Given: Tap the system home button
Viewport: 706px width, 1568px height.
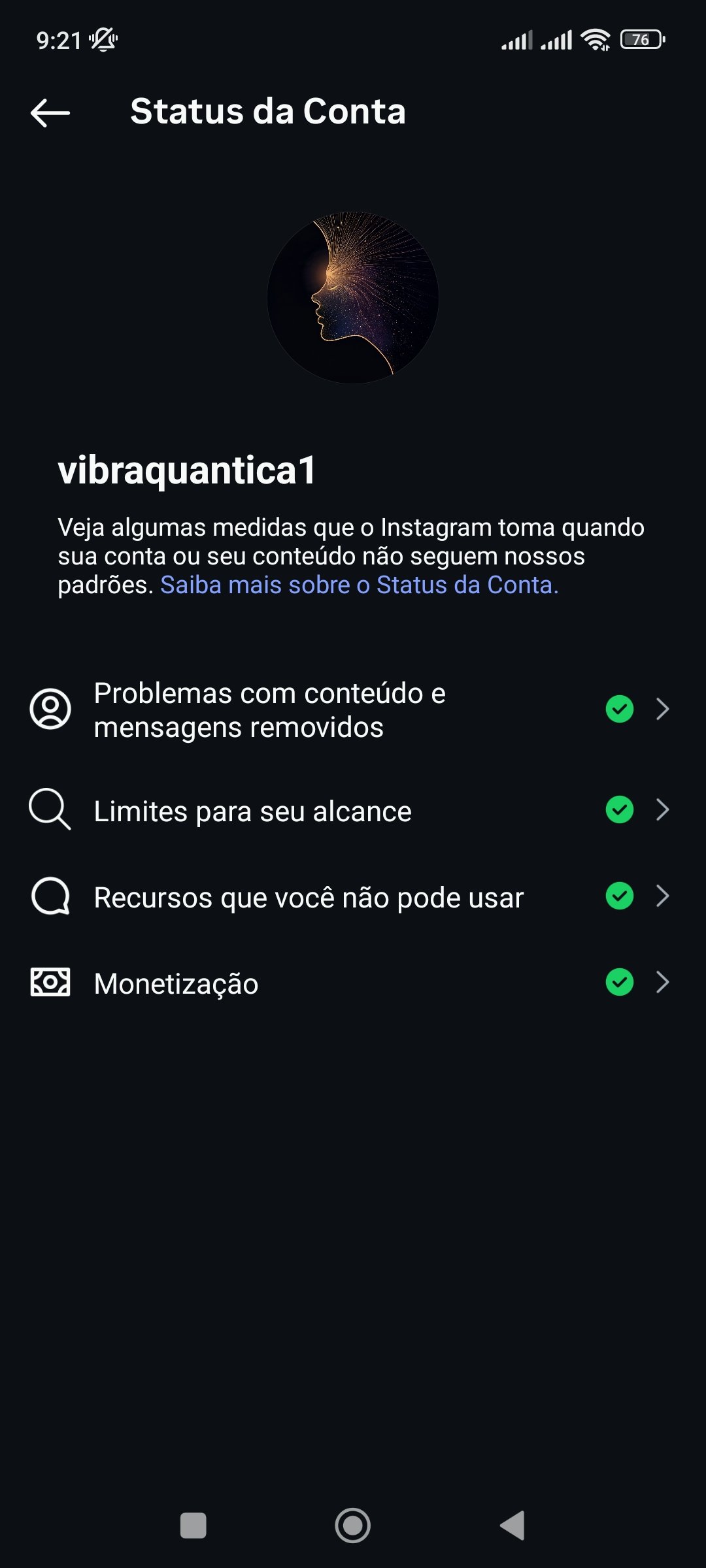Looking at the screenshot, I should (x=353, y=1526).
